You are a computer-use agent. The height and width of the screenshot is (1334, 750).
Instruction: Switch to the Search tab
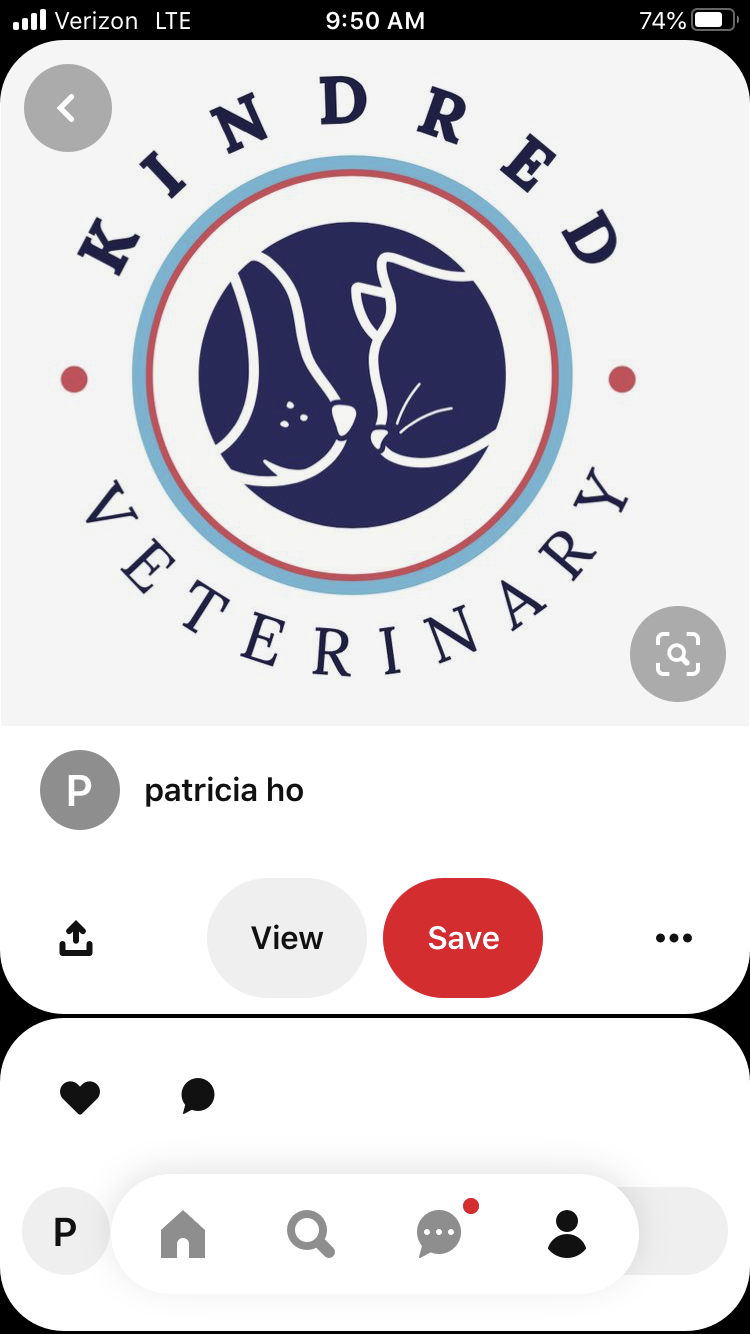point(310,1234)
